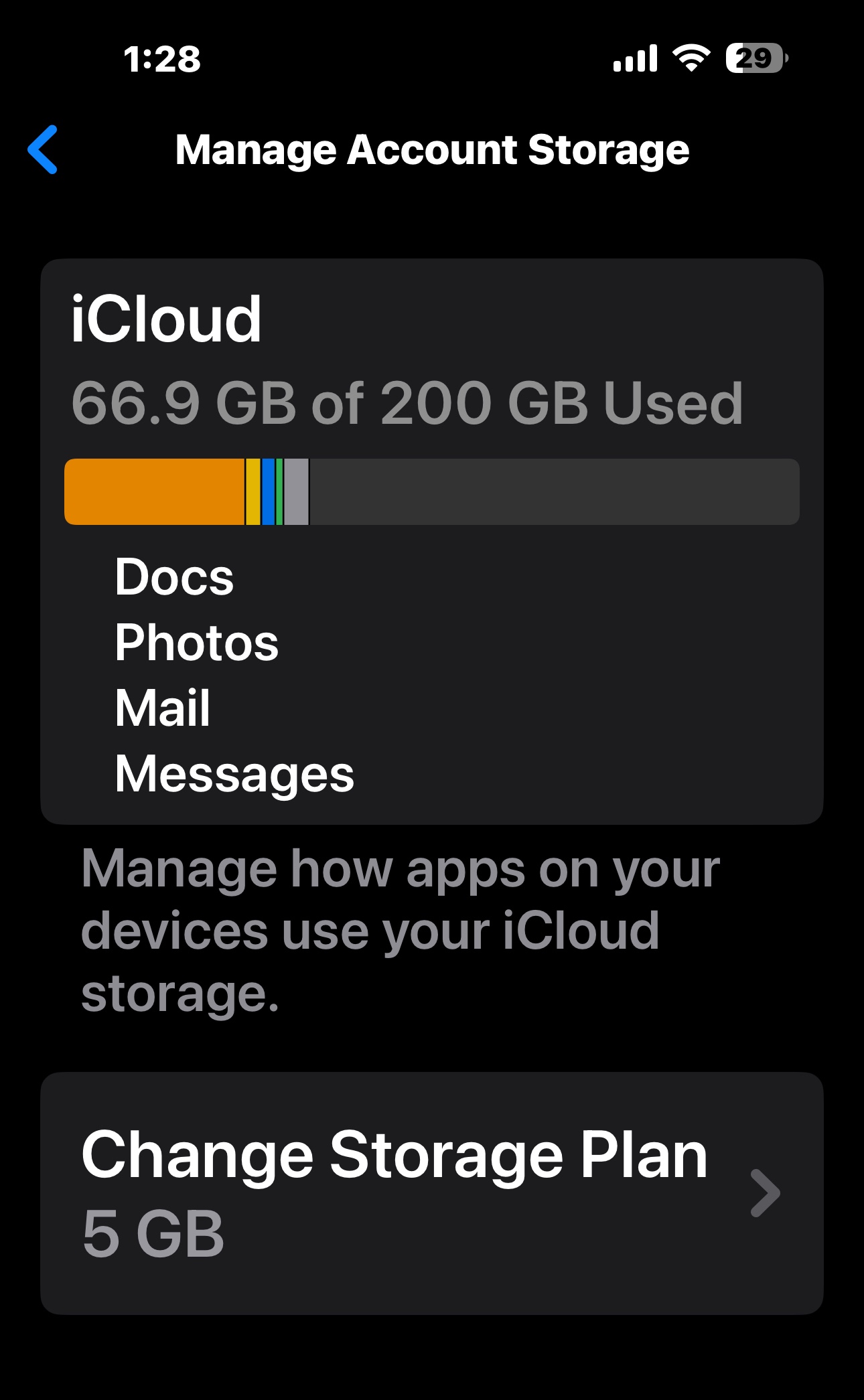
Task: Tap the Manage Account Storage title
Action: coord(432,150)
